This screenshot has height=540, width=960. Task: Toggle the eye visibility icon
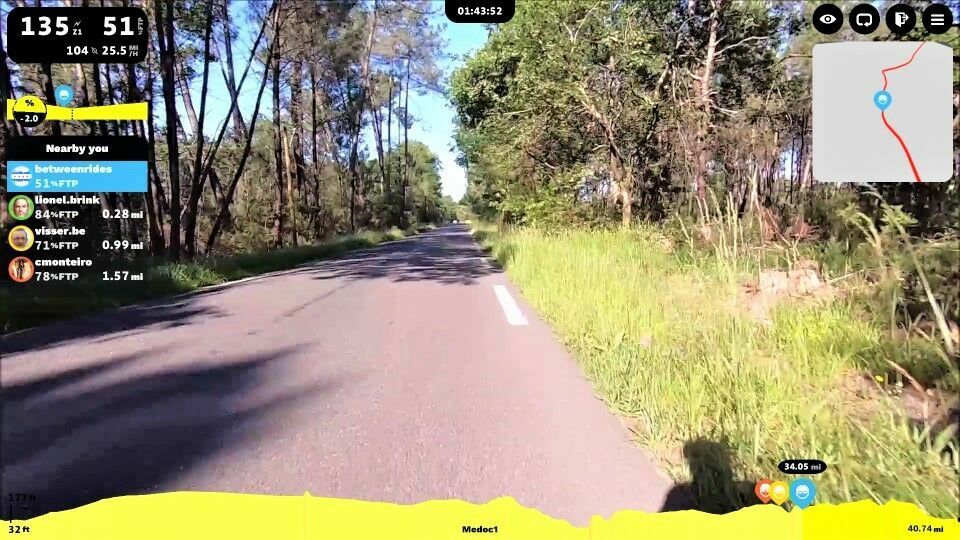827,19
